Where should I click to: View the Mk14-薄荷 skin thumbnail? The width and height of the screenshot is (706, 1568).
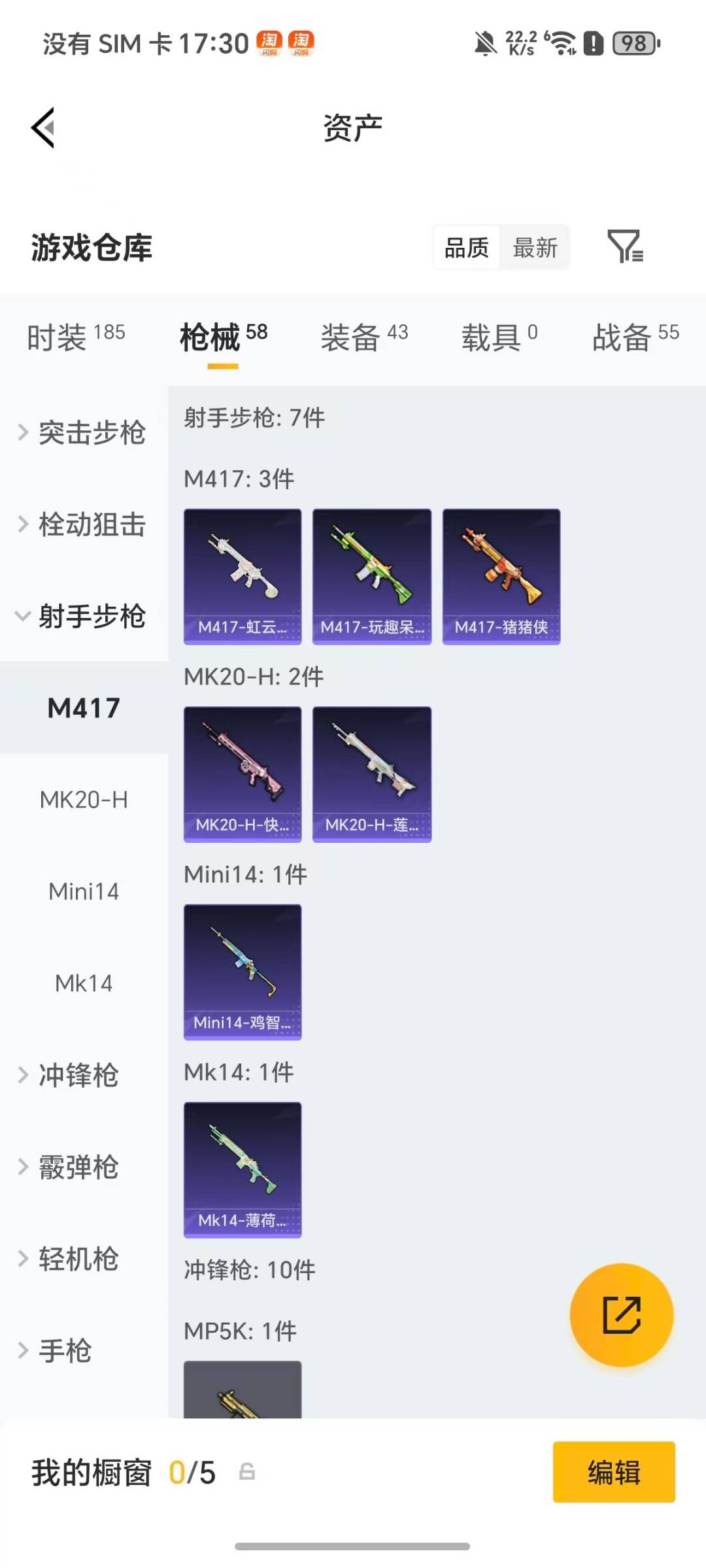coord(242,1170)
